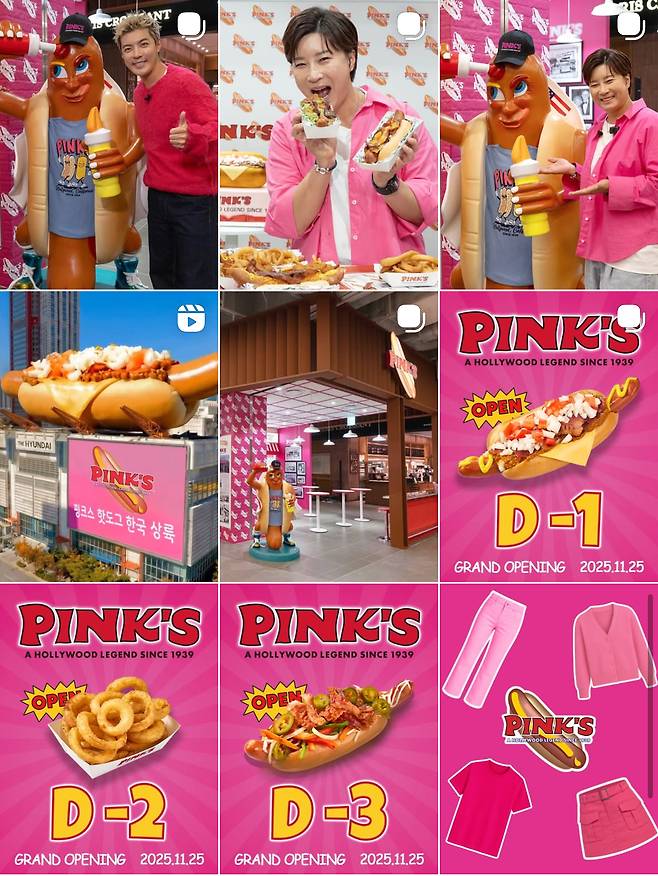Open the store interior photo post
Viewport: 658px width, 876px height.
coord(328,437)
